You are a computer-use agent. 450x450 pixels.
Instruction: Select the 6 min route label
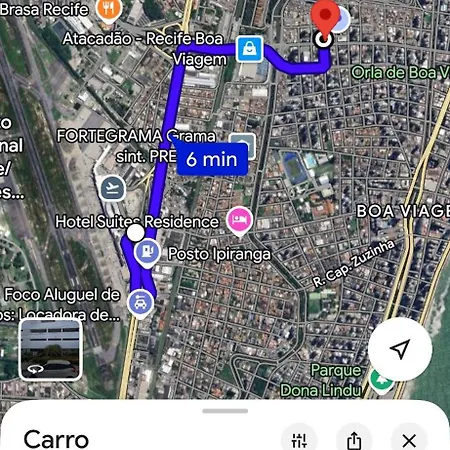(x=212, y=159)
